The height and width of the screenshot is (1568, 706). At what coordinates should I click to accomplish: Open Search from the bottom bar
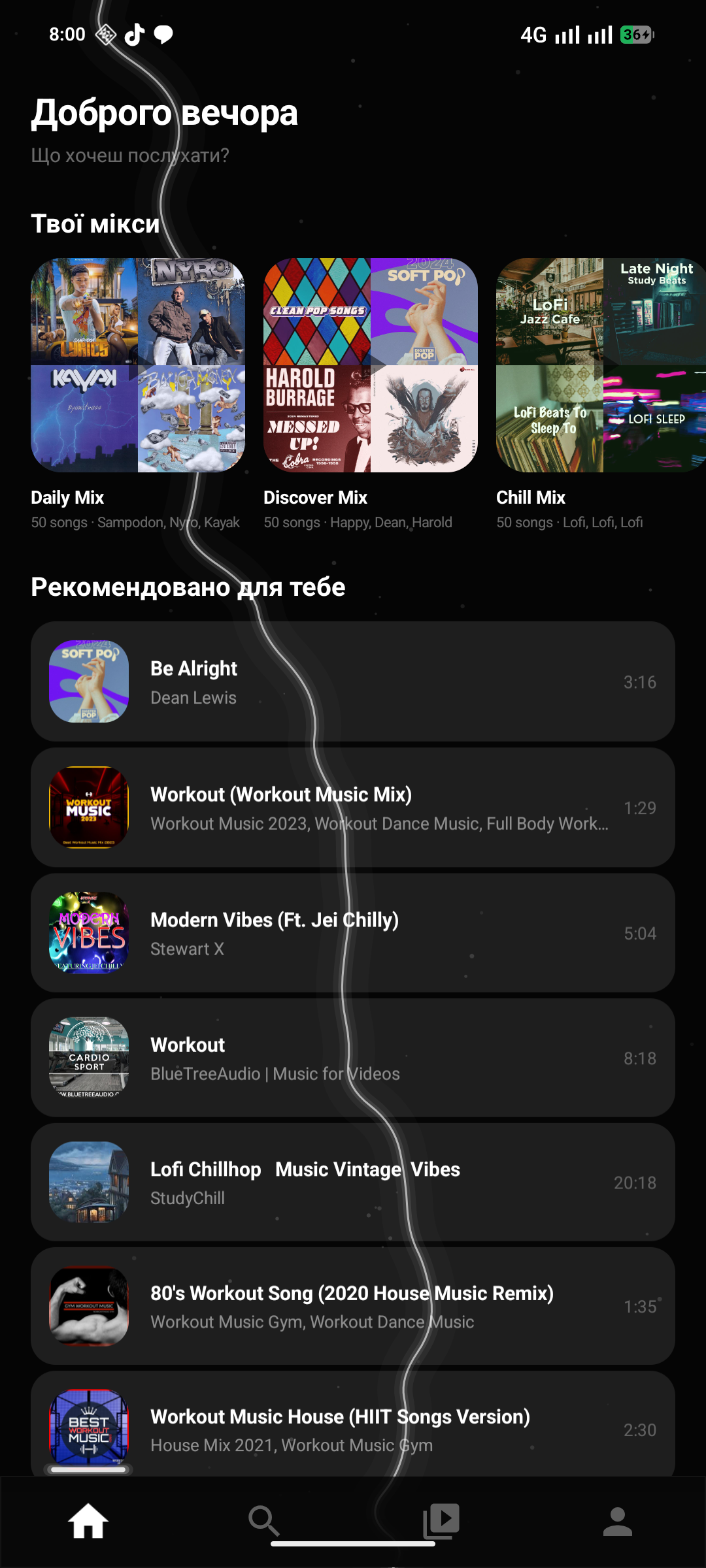click(263, 1520)
